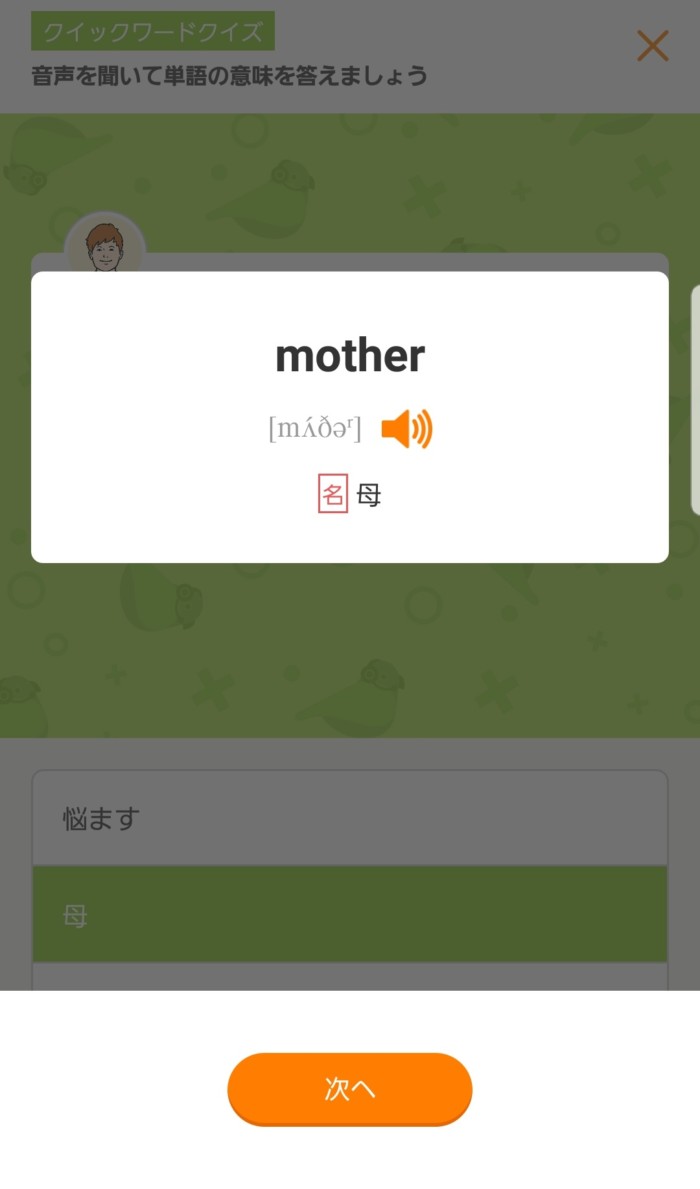Tap the 次へ button to continue
Viewport: 700px width, 1189px height.
[350, 1089]
